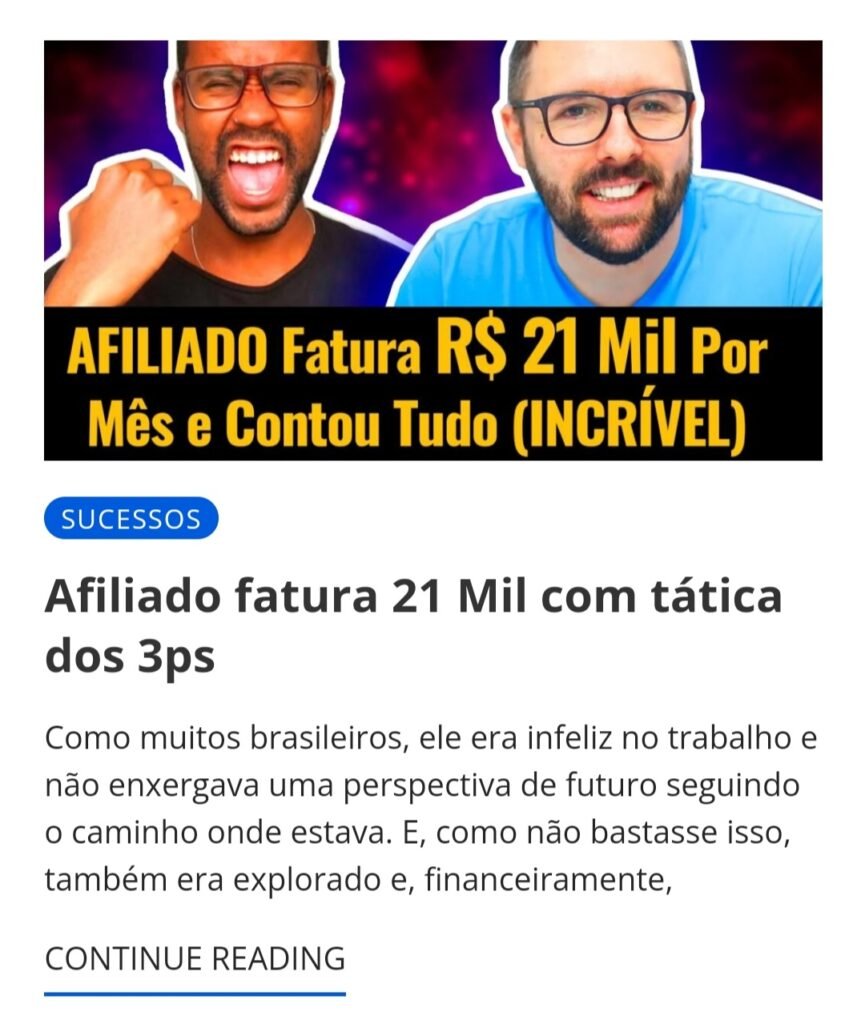Open the article's featured thumbnail image
Viewport: 865px width, 1024px height.
click(x=432, y=250)
